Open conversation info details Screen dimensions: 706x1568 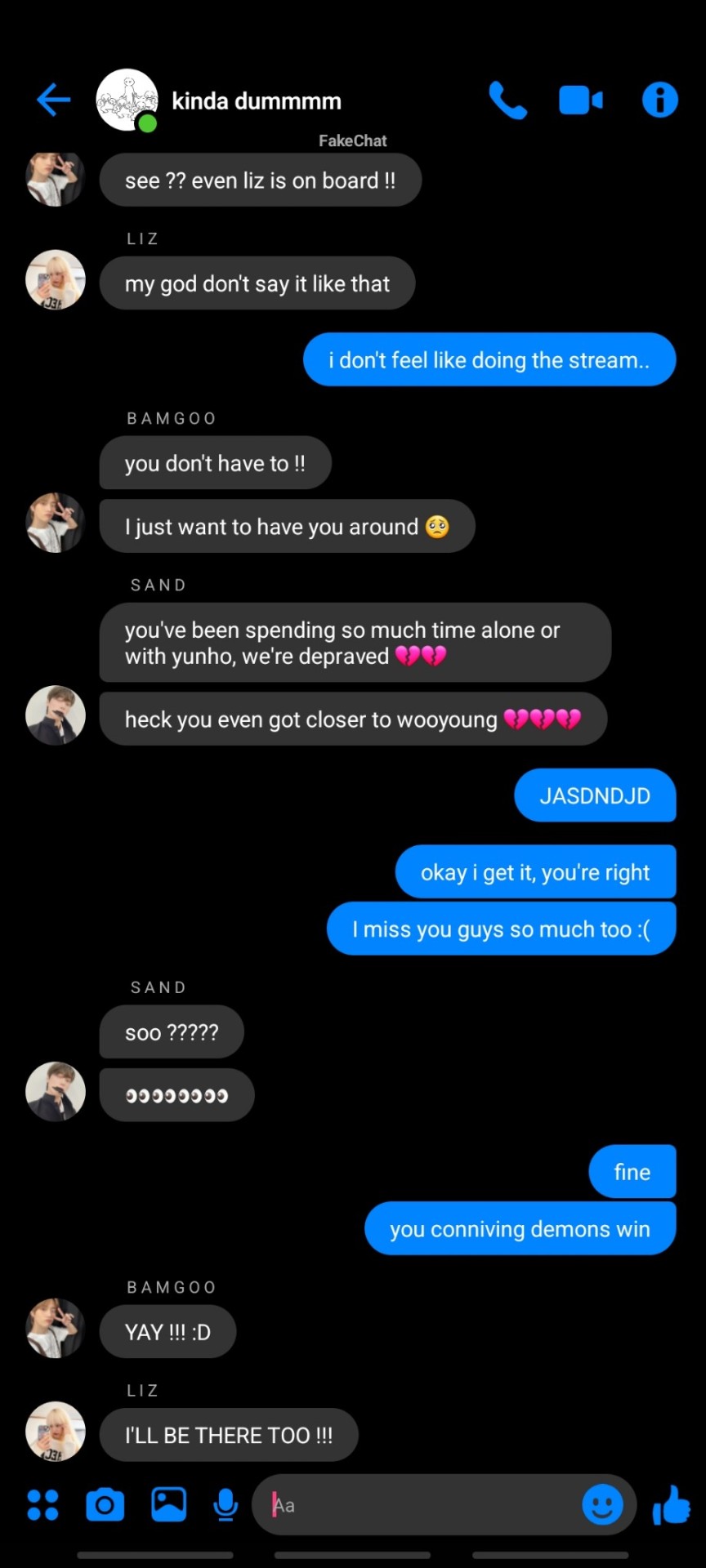tap(659, 100)
